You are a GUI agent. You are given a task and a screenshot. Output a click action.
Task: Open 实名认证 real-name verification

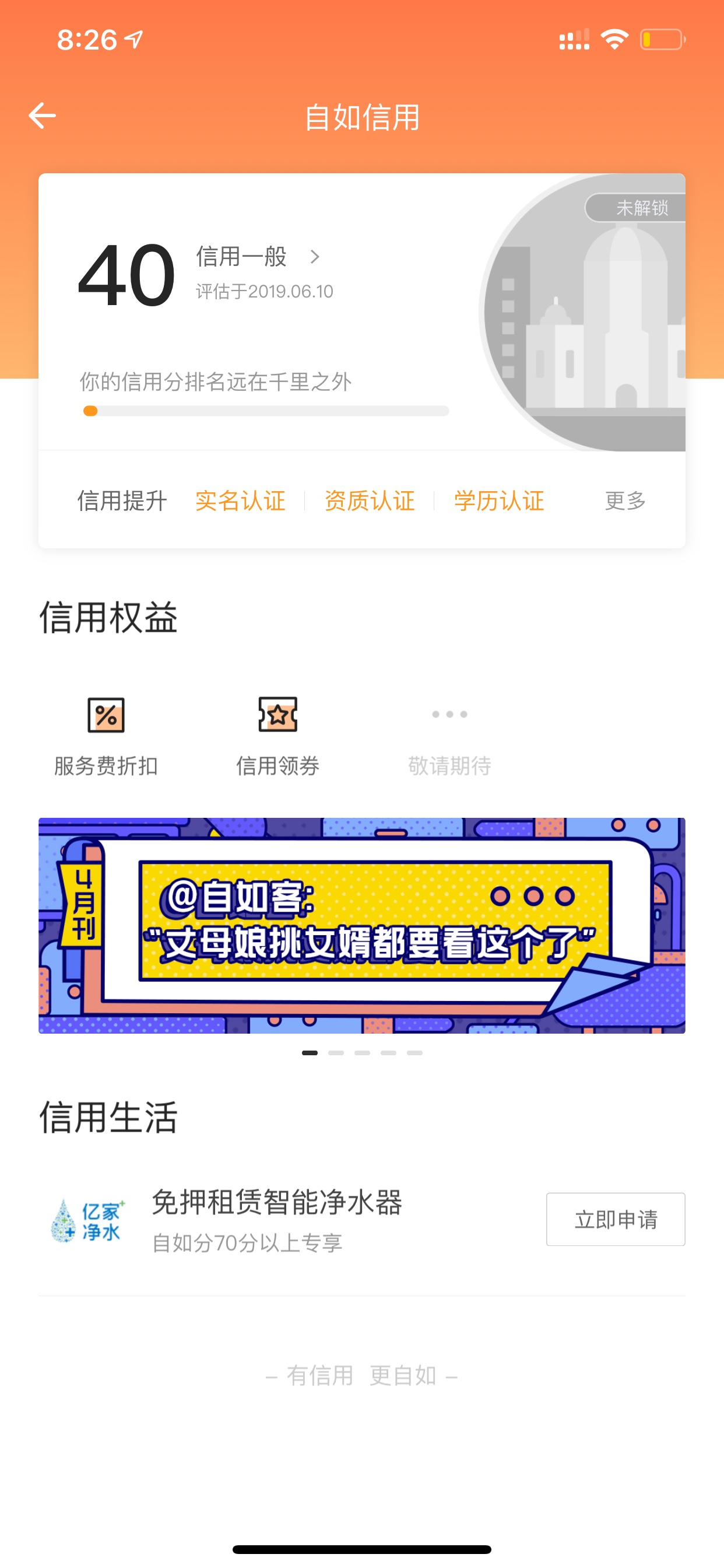(240, 501)
